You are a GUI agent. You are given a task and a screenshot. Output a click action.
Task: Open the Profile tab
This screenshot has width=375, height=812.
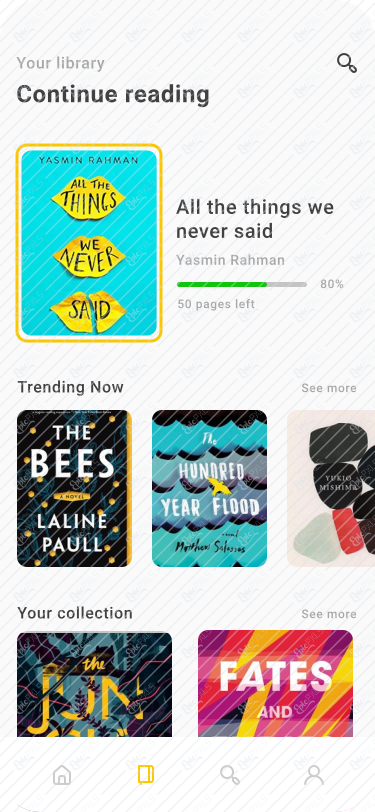313,775
